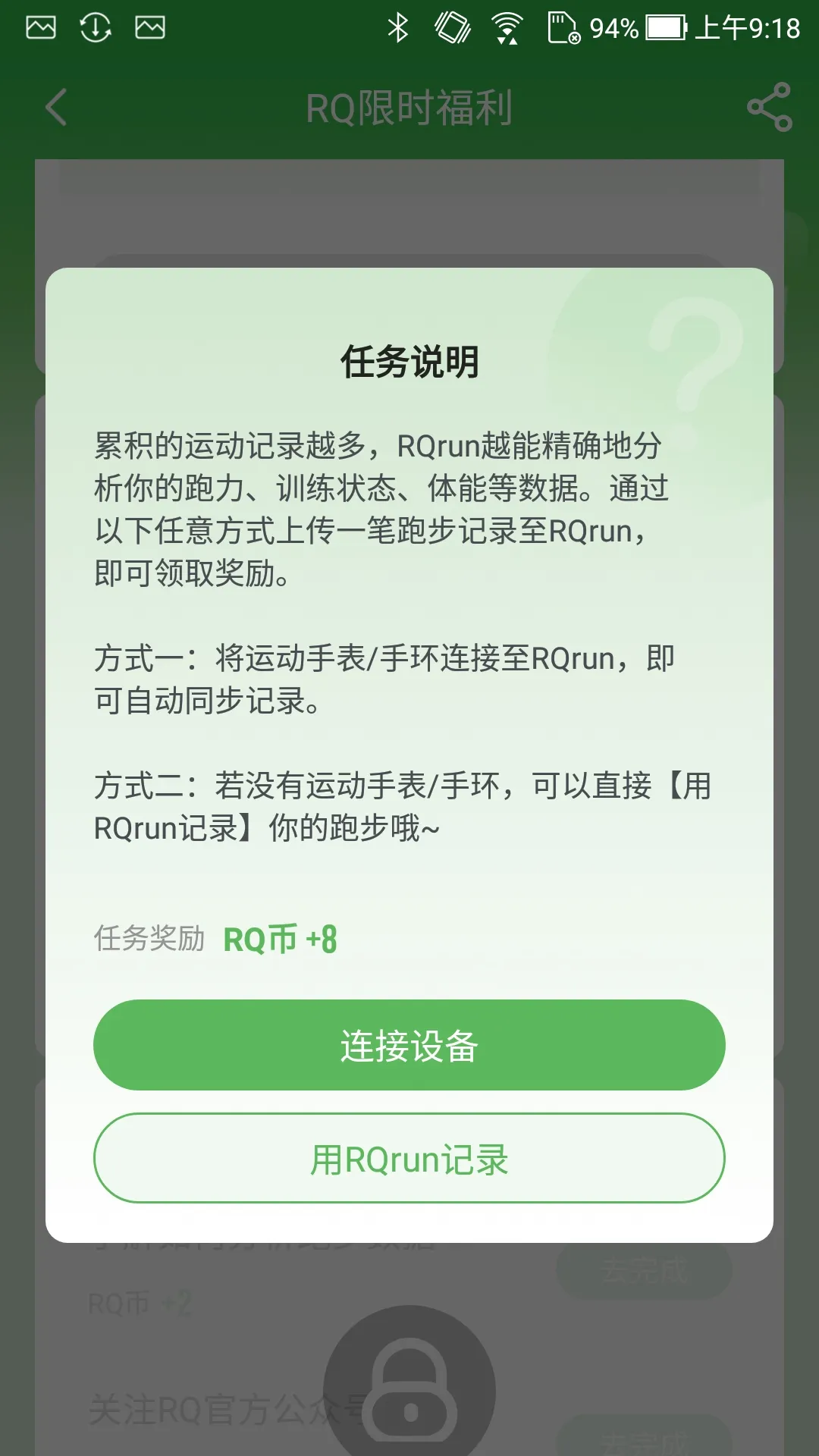The width and height of the screenshot is (819, 1456).
Task: Share the RQ限时福利 page
Action: pos(769,107)
